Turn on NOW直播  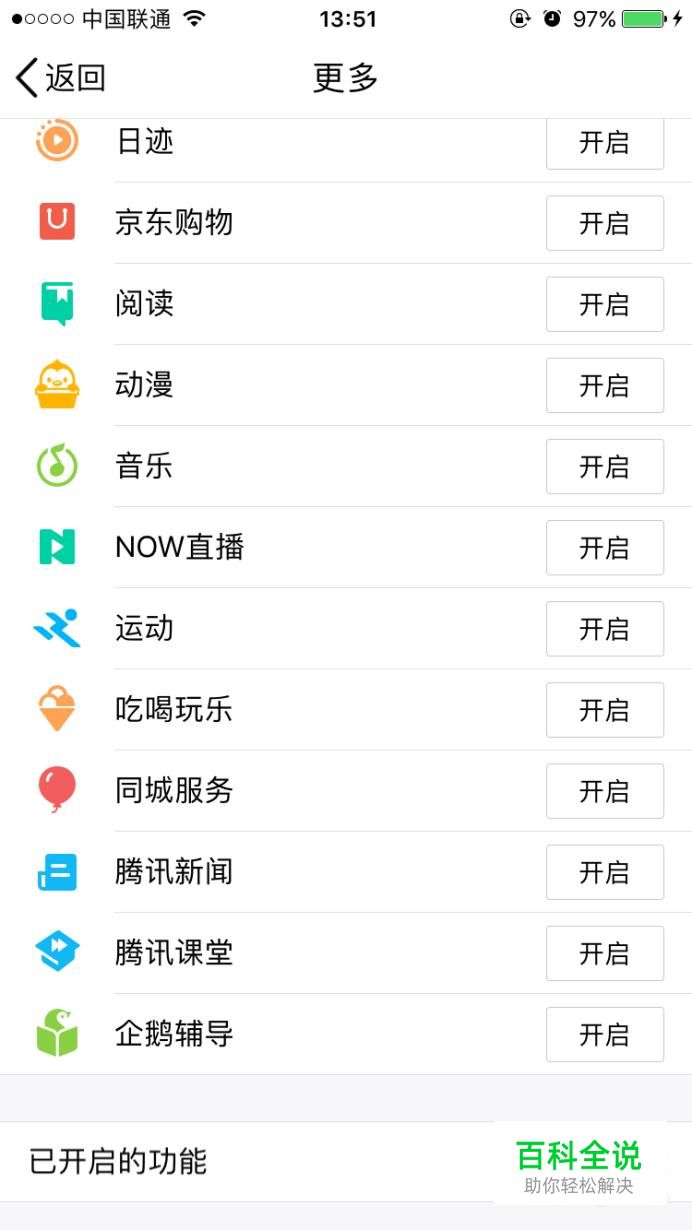coord(605,547)
